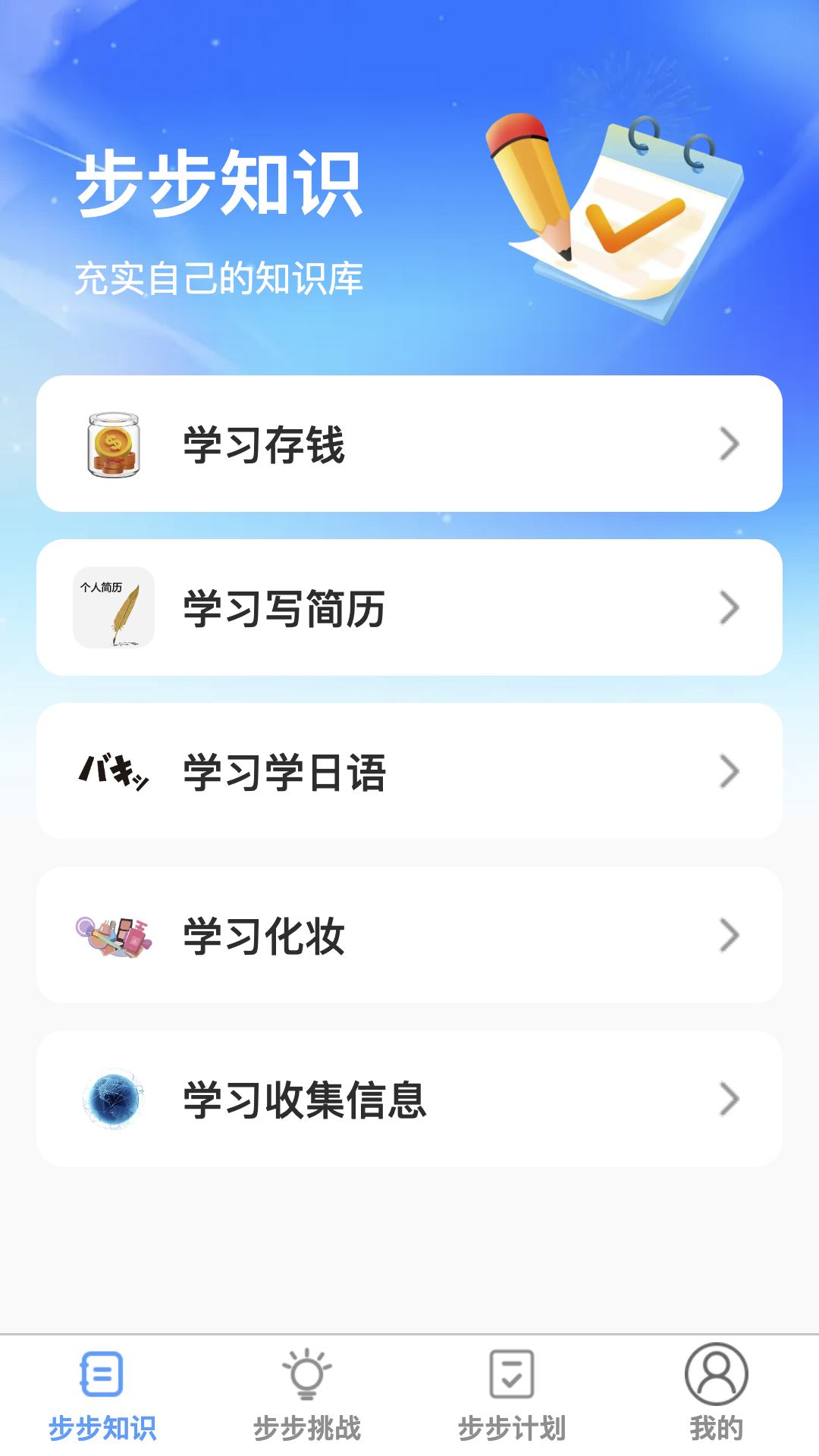Click the arrow on the 学习收集信息 row

coord(730,1098)
